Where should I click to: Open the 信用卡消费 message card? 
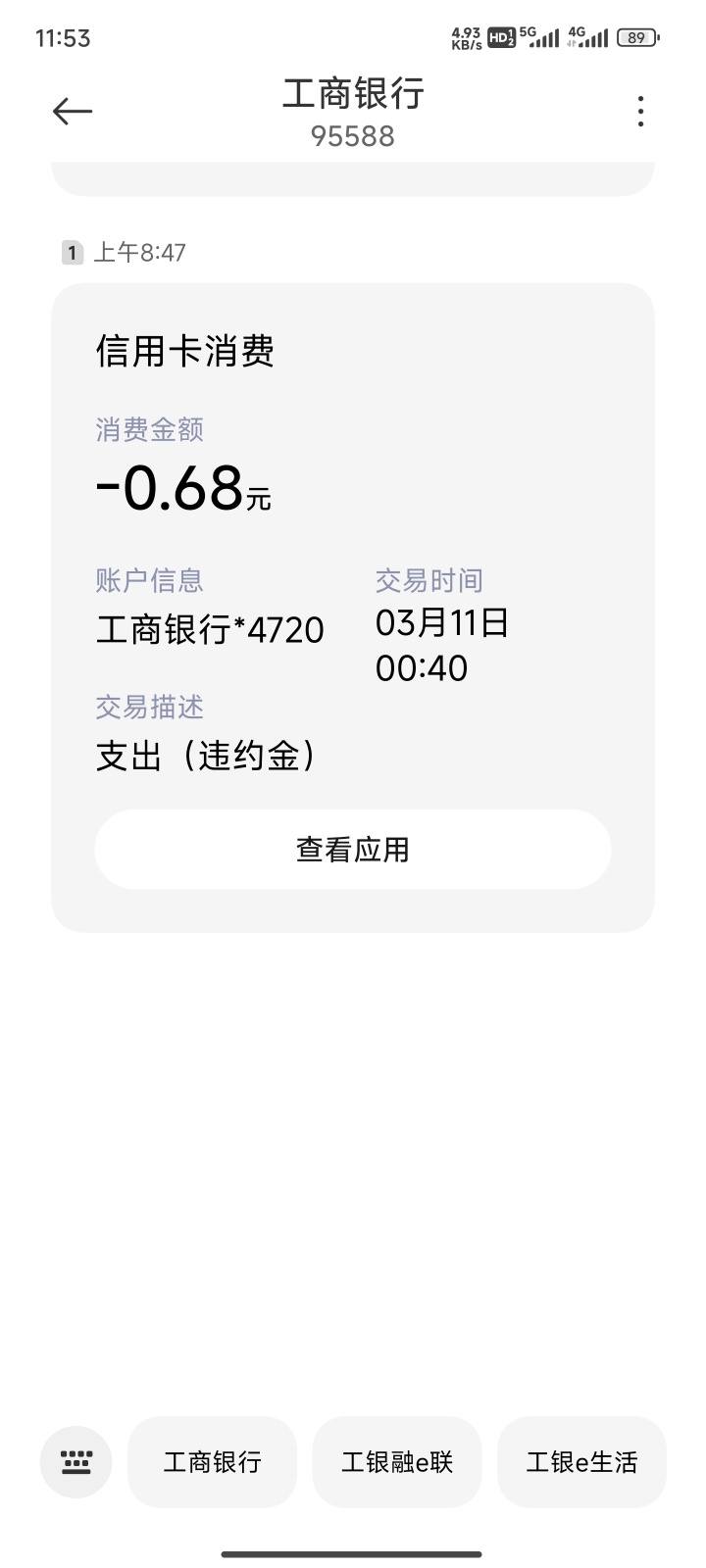(x=353, y=608)
